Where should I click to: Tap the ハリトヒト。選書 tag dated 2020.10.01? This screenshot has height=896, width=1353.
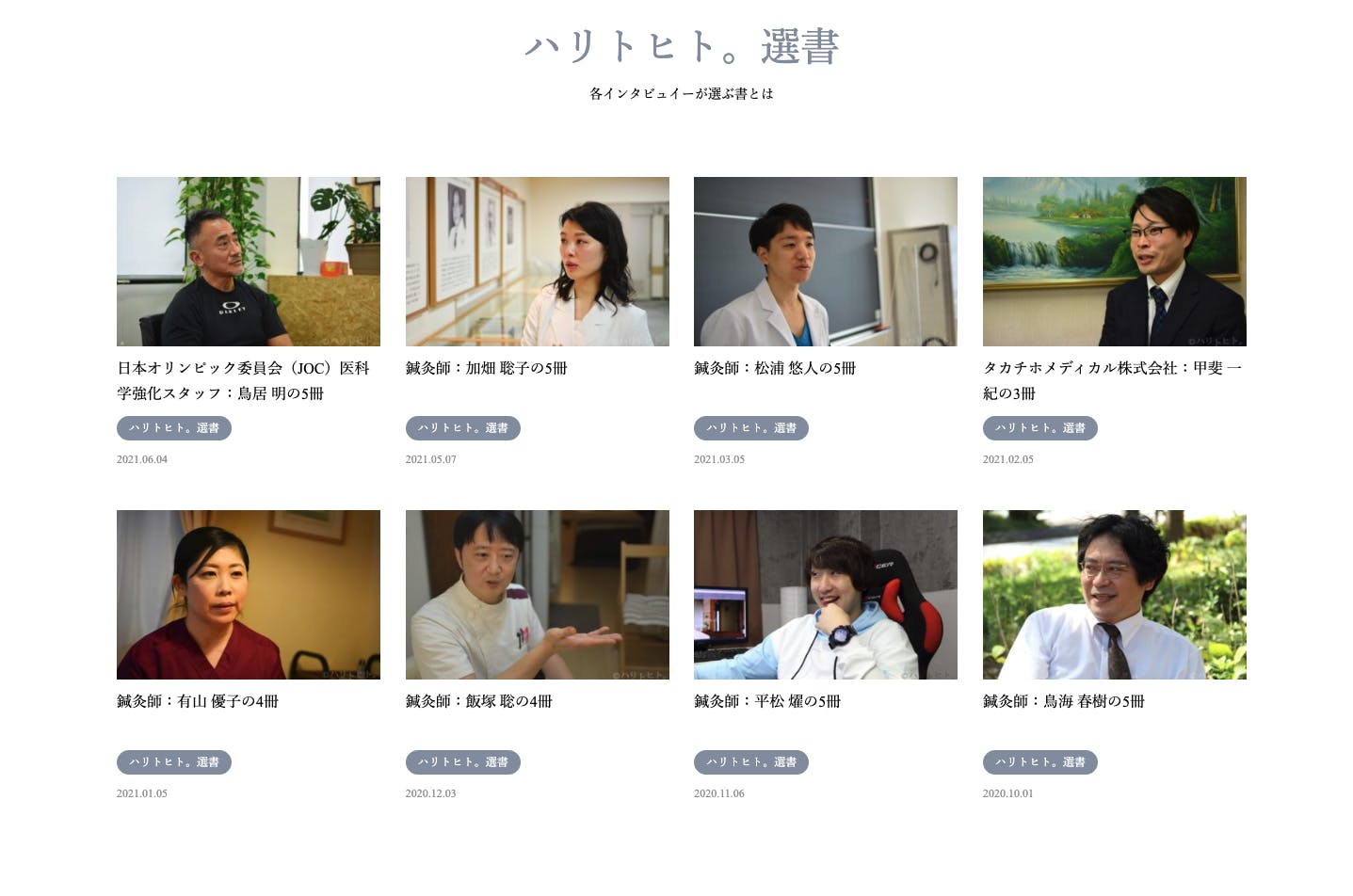1040,762
